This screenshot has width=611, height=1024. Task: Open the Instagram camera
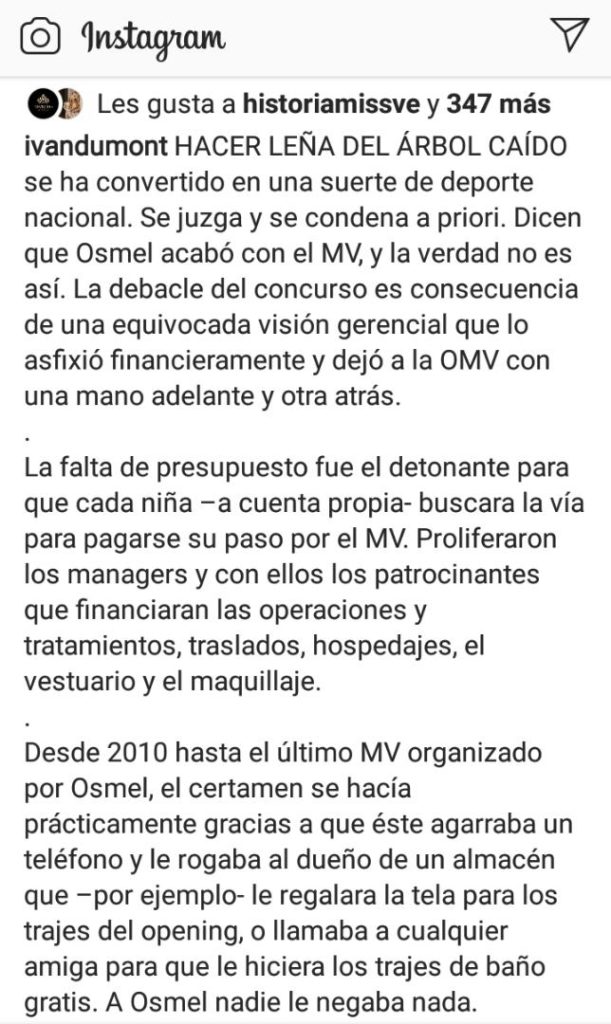(41, 37)
